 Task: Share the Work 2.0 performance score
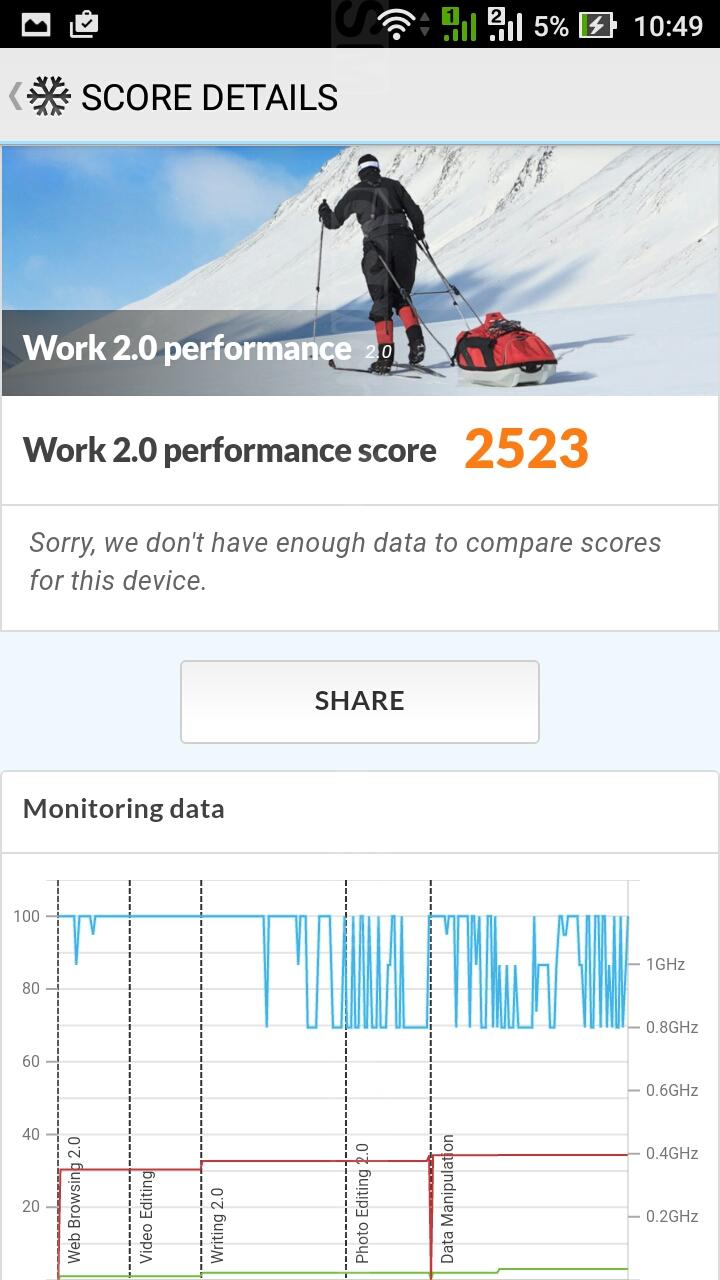pos(360,701)
